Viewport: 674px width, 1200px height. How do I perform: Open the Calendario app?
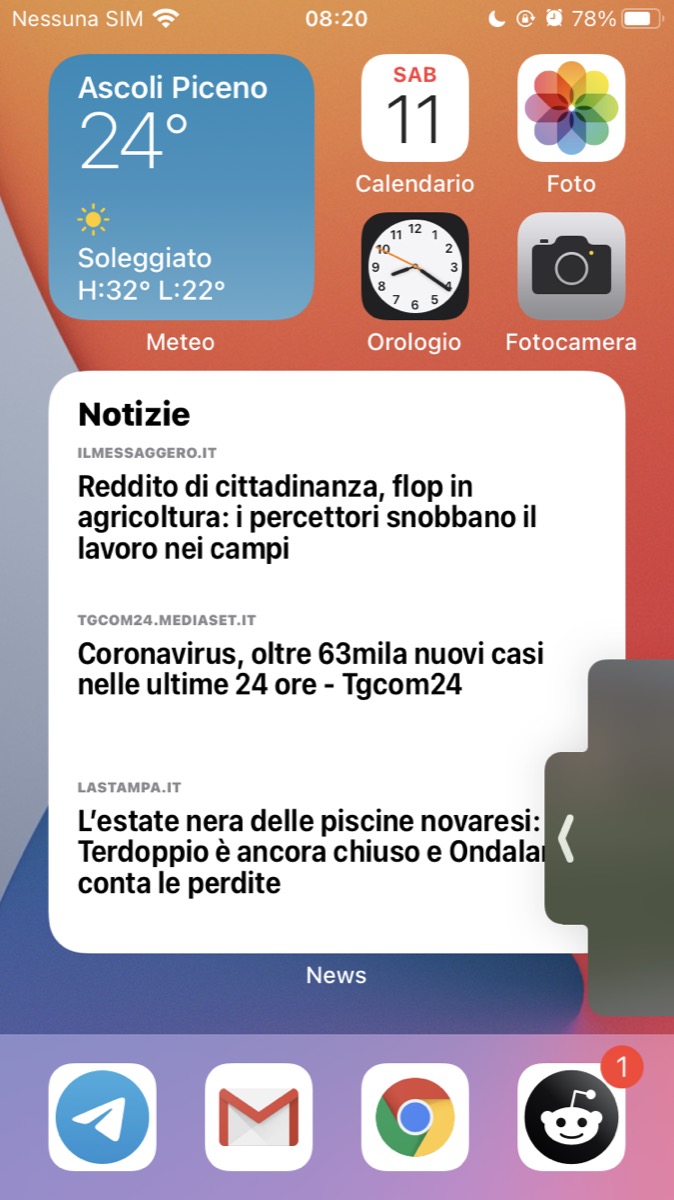point(414,109)
